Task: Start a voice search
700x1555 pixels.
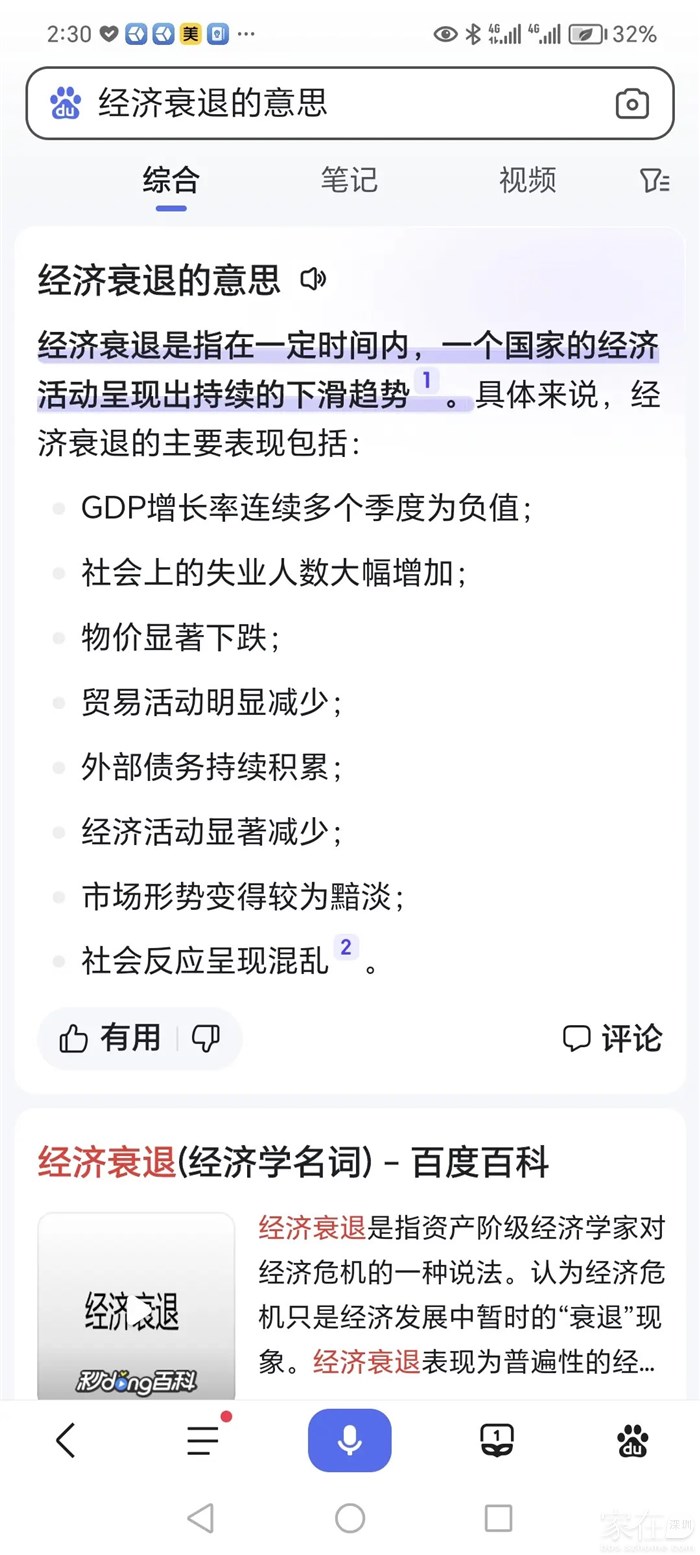Action: (350, 1441)
